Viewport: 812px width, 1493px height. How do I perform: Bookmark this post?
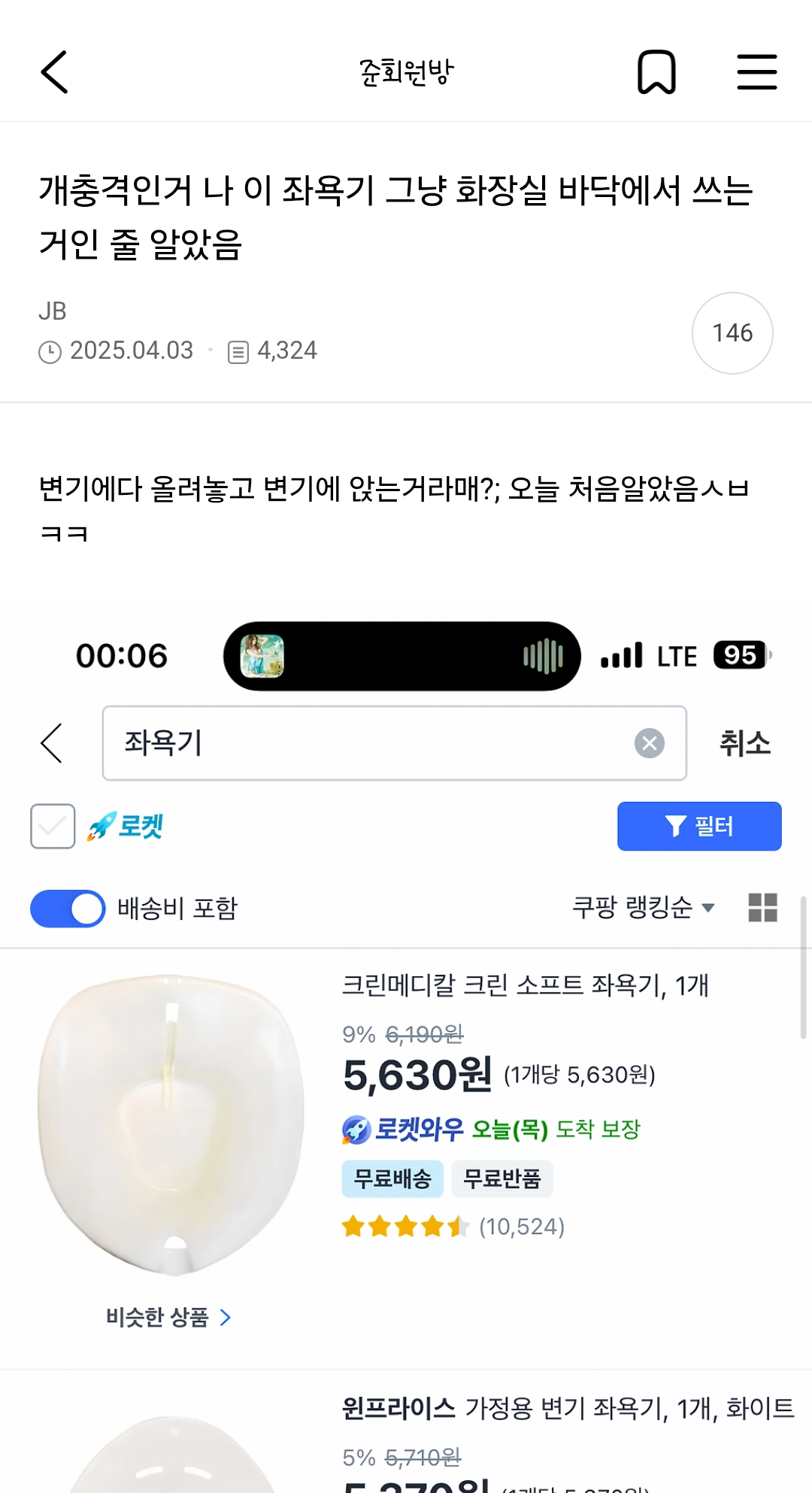coord(656,72)
